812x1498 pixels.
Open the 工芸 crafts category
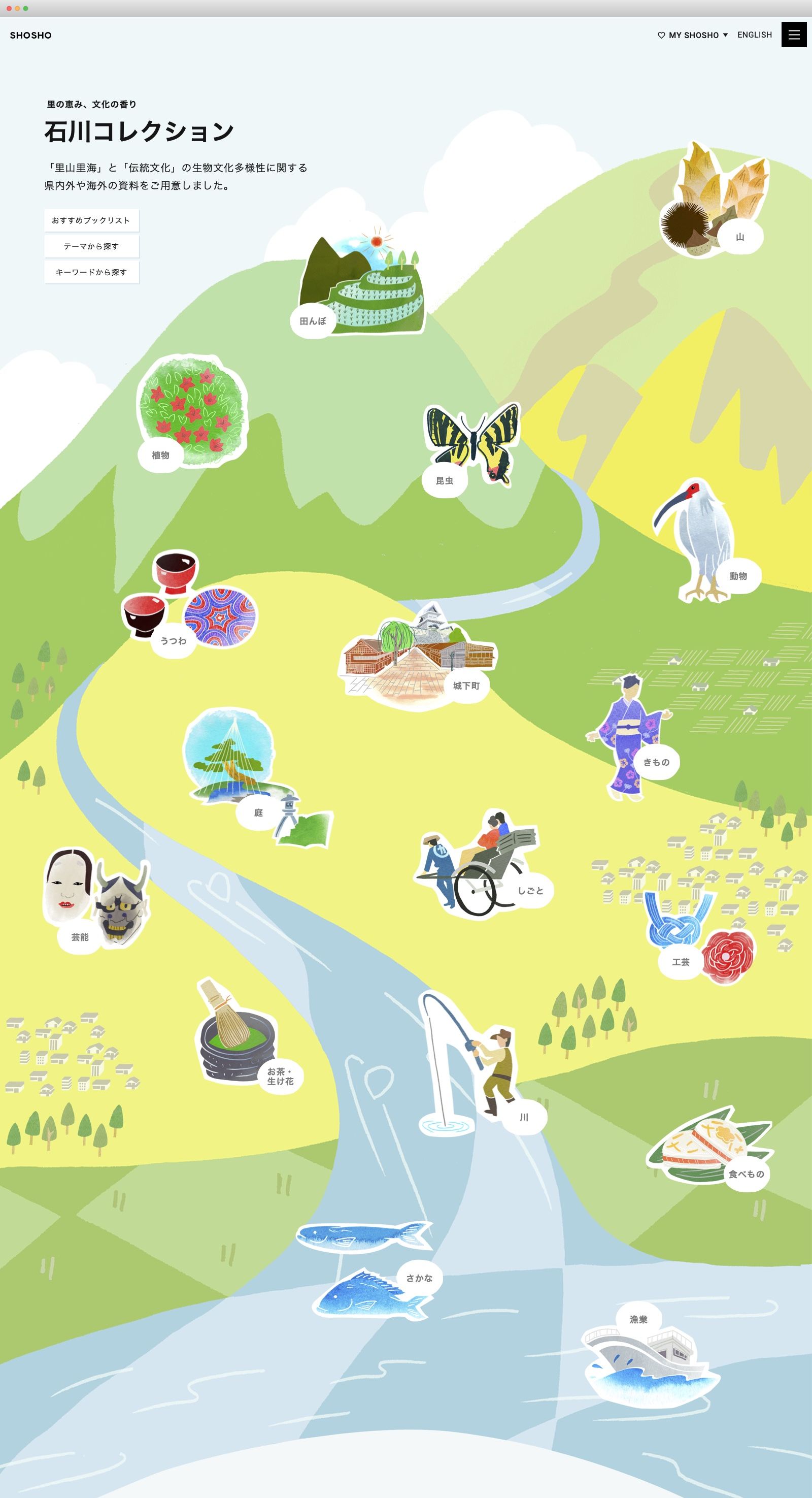coord(681,962)
